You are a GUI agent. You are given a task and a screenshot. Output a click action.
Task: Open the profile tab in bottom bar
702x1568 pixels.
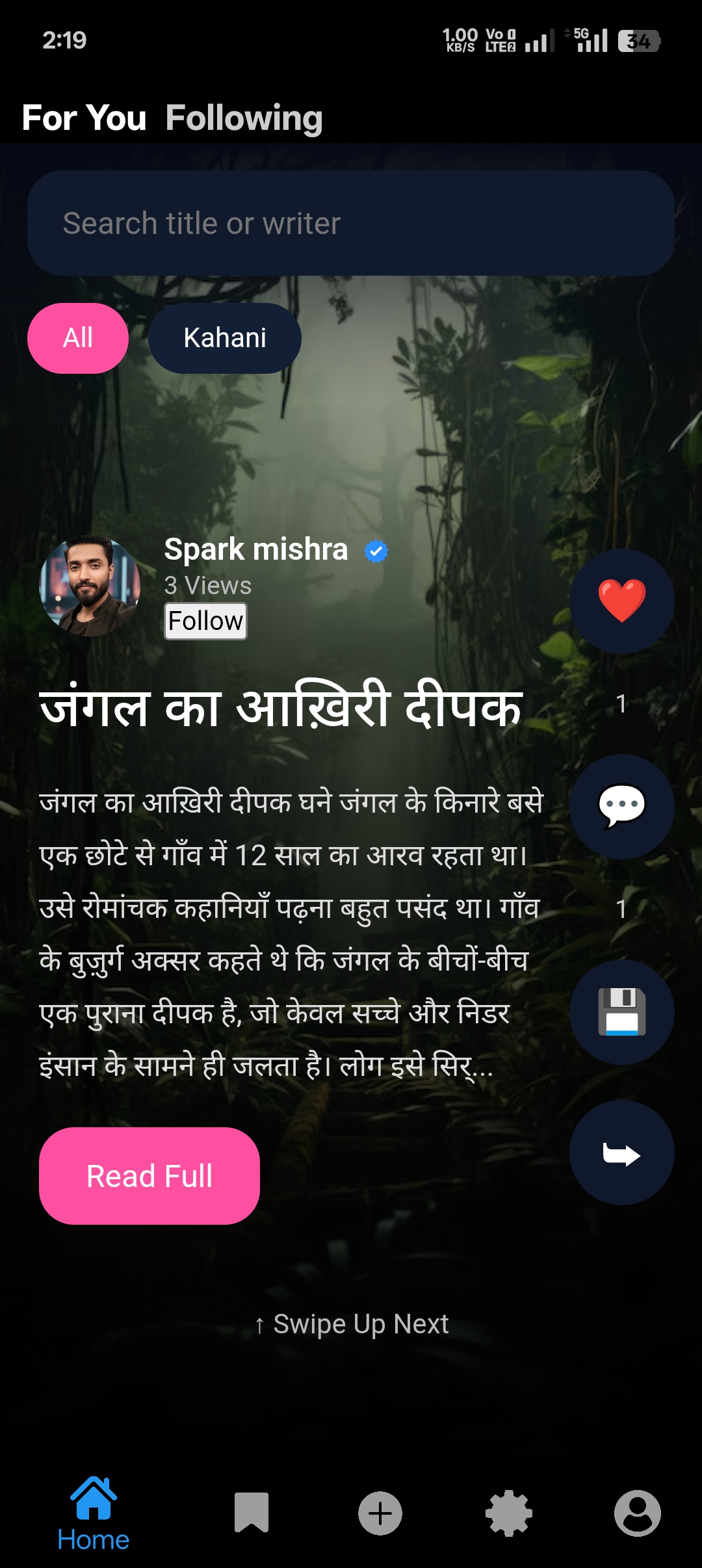(x=638, y=1513)
